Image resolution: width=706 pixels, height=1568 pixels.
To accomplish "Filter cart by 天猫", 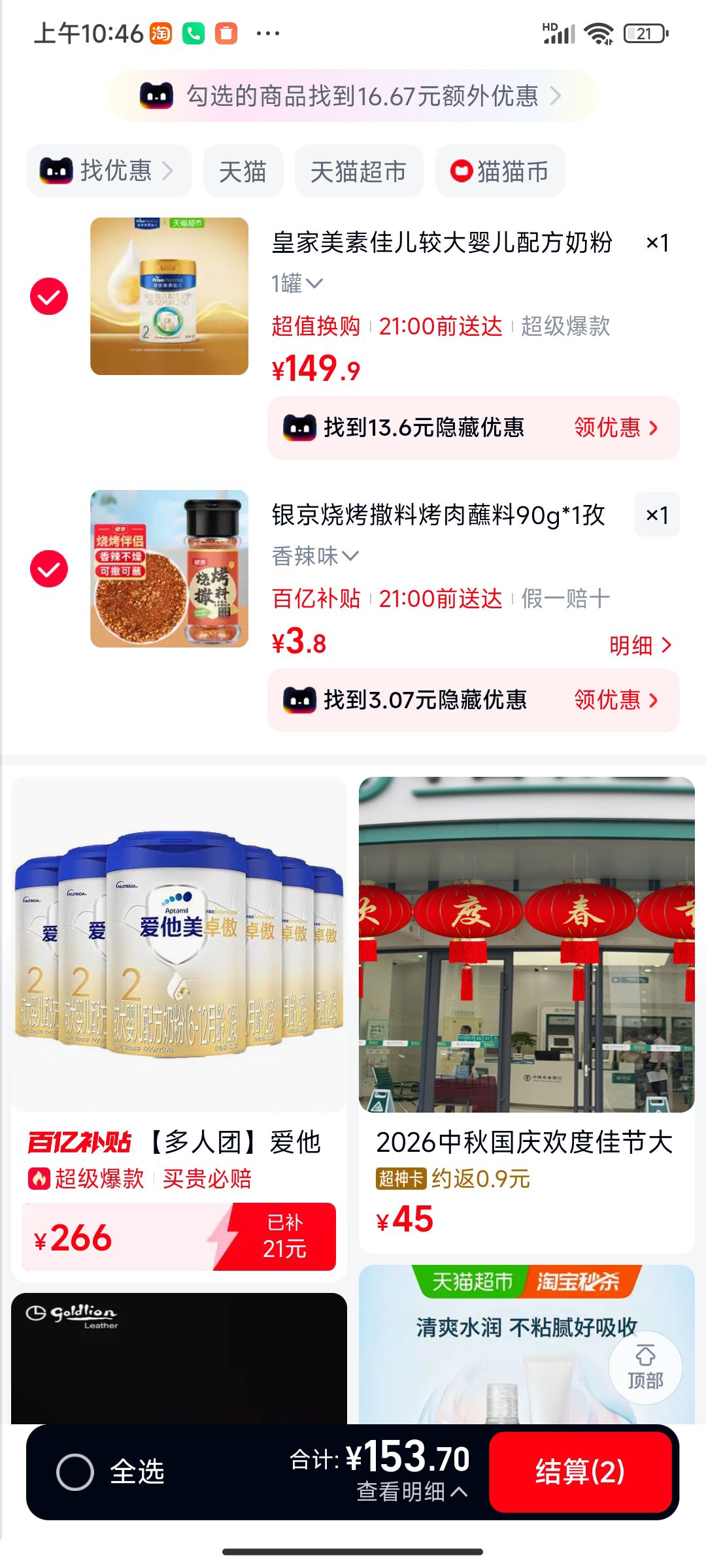I will coord(243,171).
